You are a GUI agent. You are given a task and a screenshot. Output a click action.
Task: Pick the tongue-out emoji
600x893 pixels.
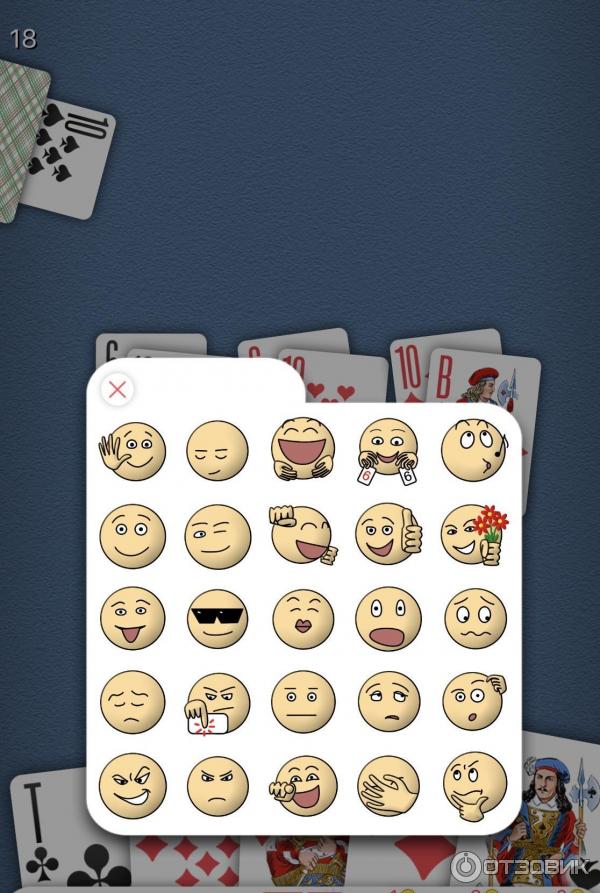(132, 619)
